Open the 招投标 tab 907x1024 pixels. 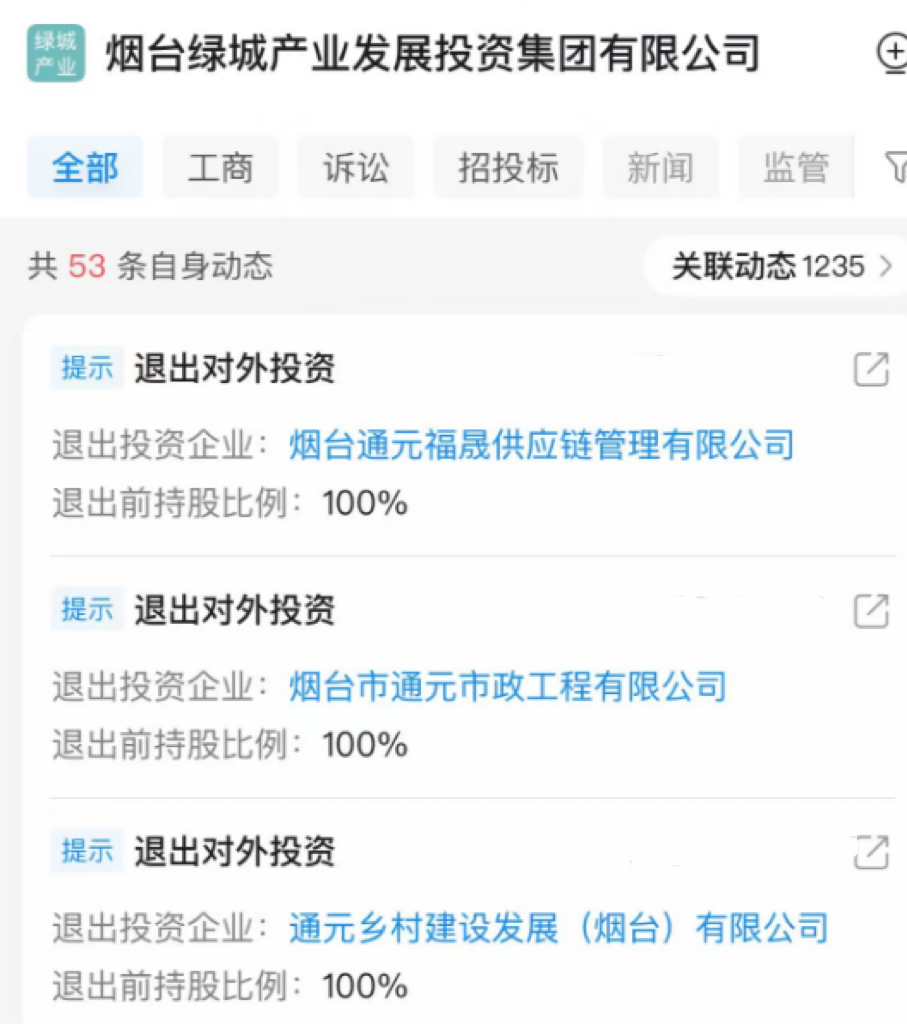click(508, 167)
